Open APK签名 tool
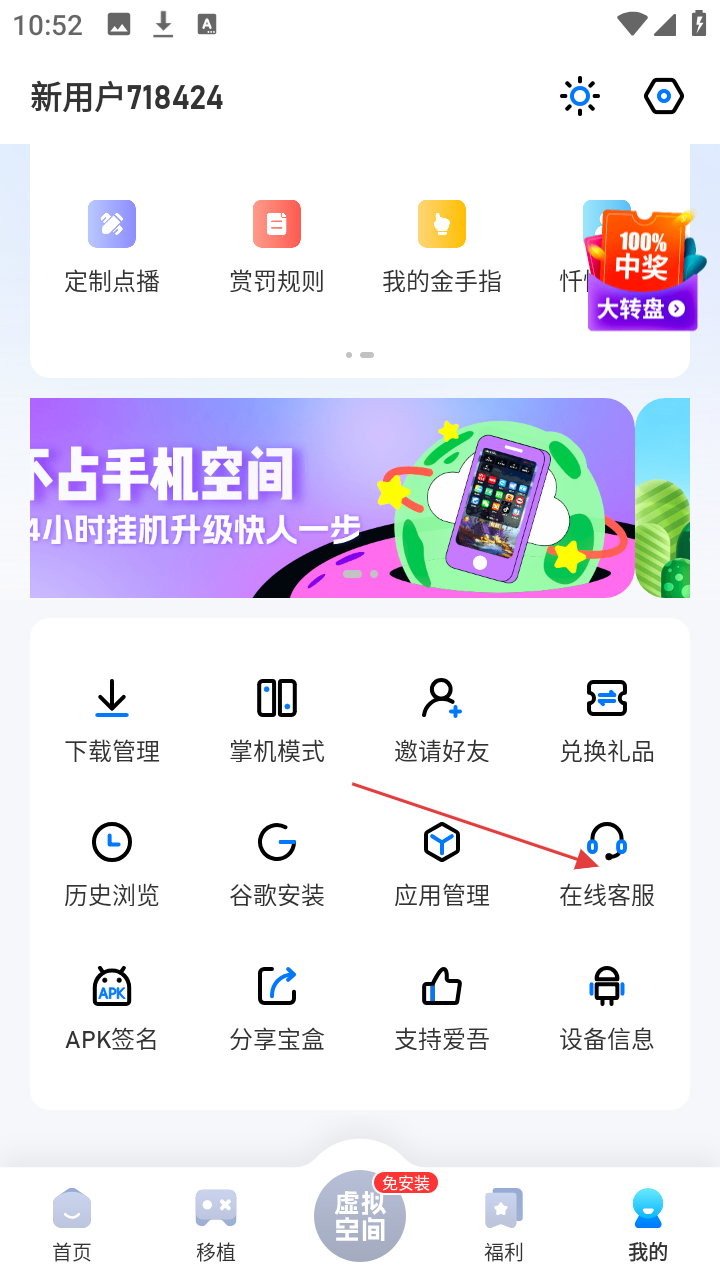720x1280 pixels. [x=112, y=1008]
